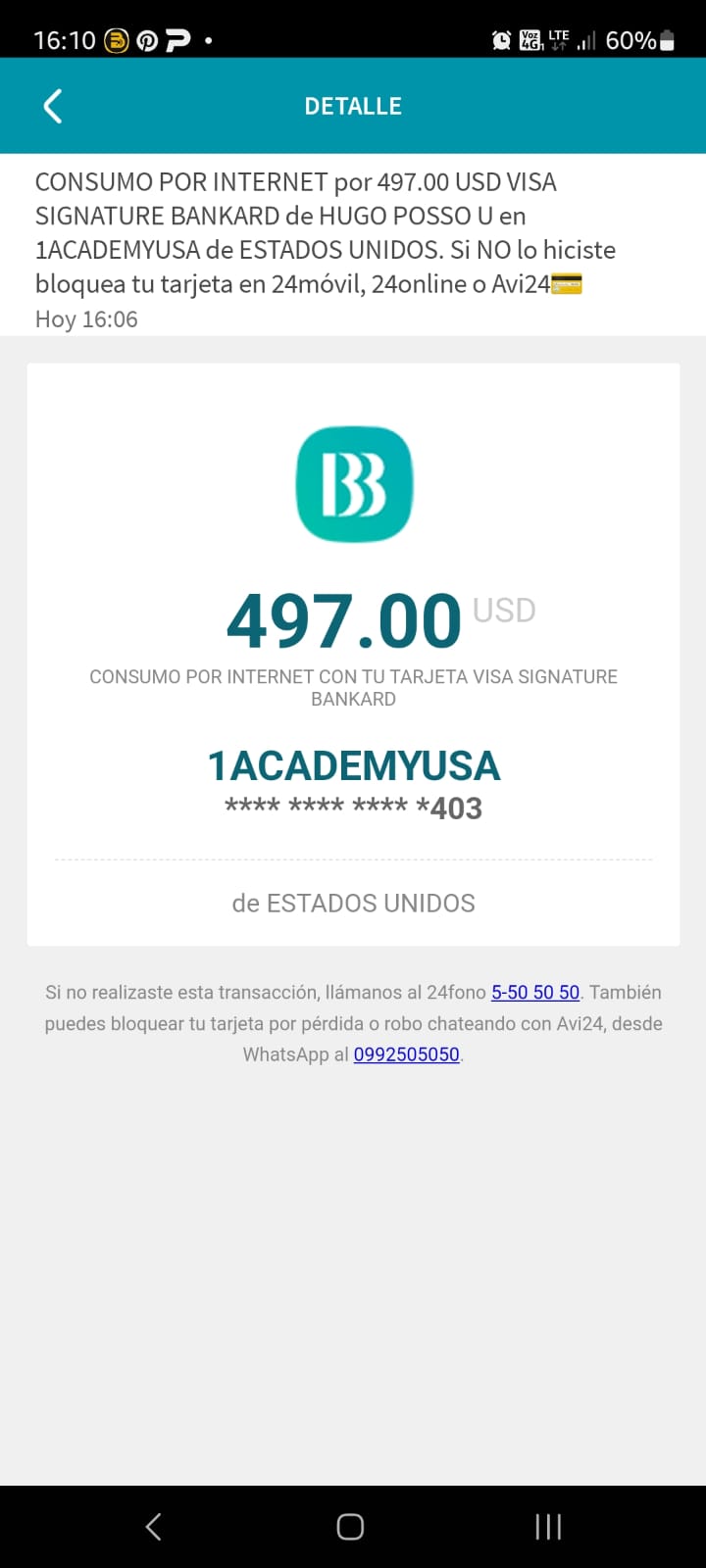Open the WhatsApp number 0992505050 link

coord(406,1054)
